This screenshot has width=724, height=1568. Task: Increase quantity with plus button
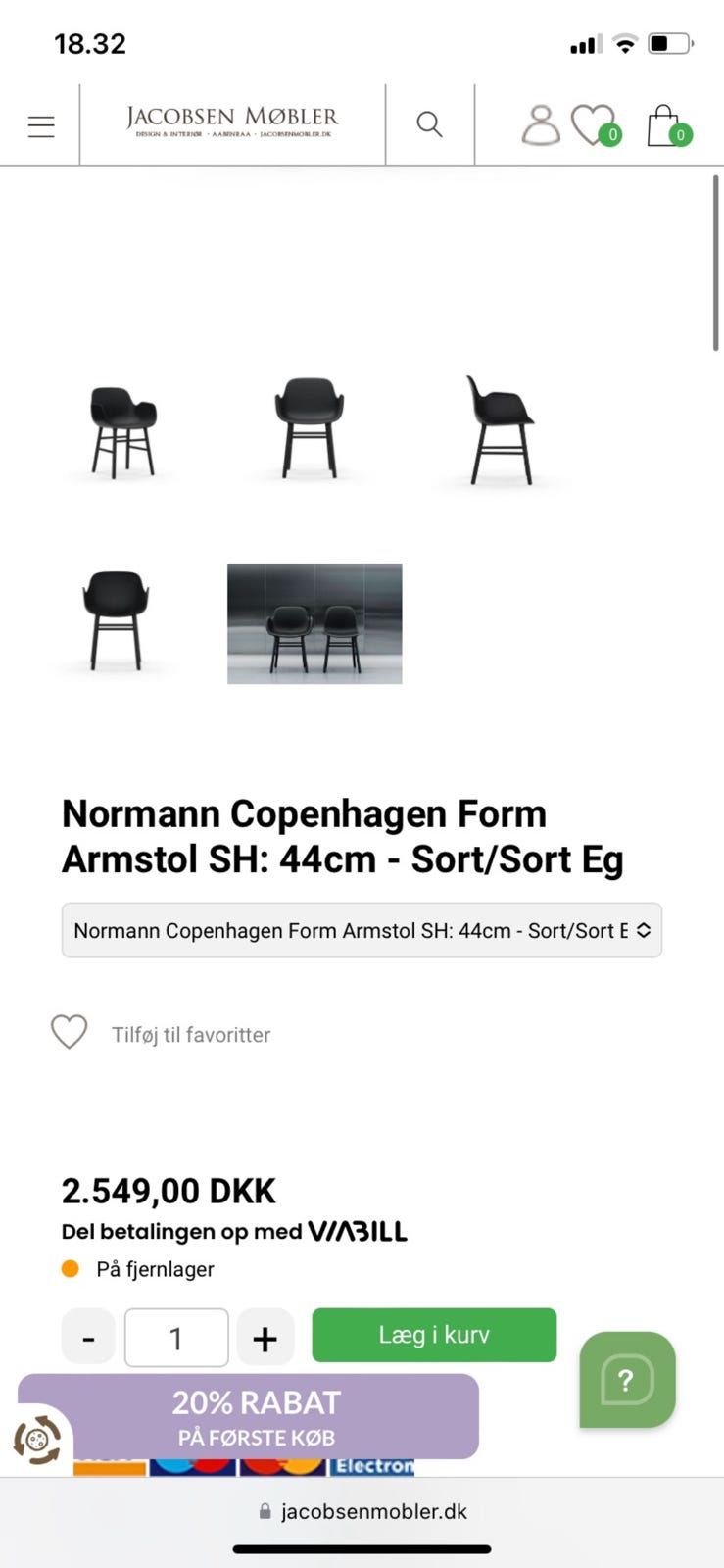(265, 1338)
